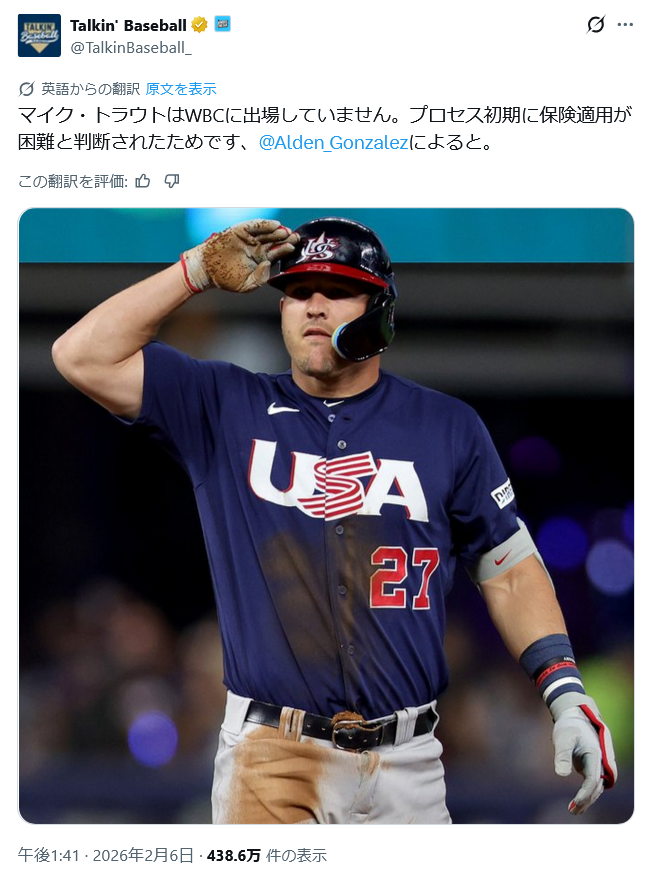The width and height of the screenshot is (646, 877).
Task: Open the attached baseball player photo
Action: pyautogui.click(x=326, y=515)
